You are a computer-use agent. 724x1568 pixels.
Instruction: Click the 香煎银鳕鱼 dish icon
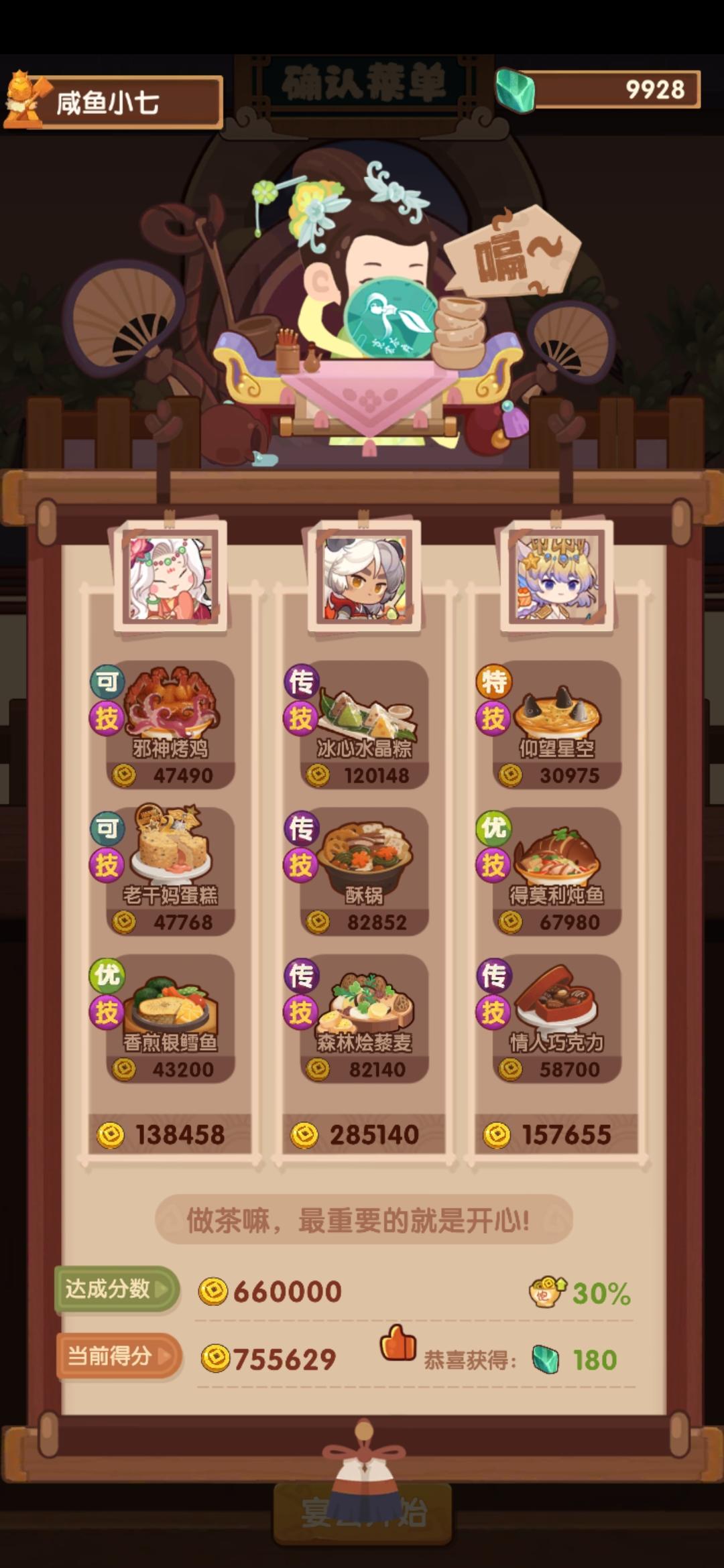[x=170, y=1002]
